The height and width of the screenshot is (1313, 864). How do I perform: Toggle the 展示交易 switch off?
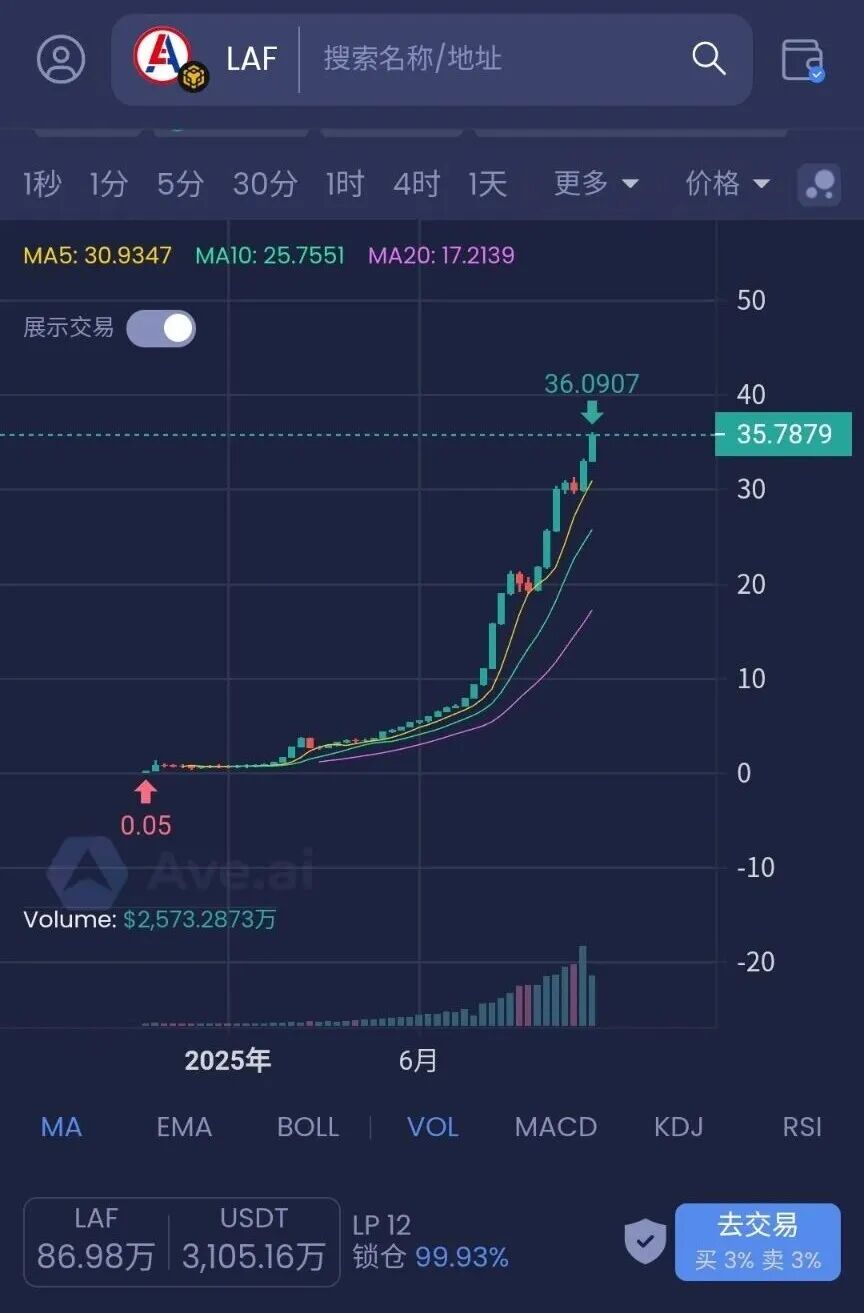point(161,328)
